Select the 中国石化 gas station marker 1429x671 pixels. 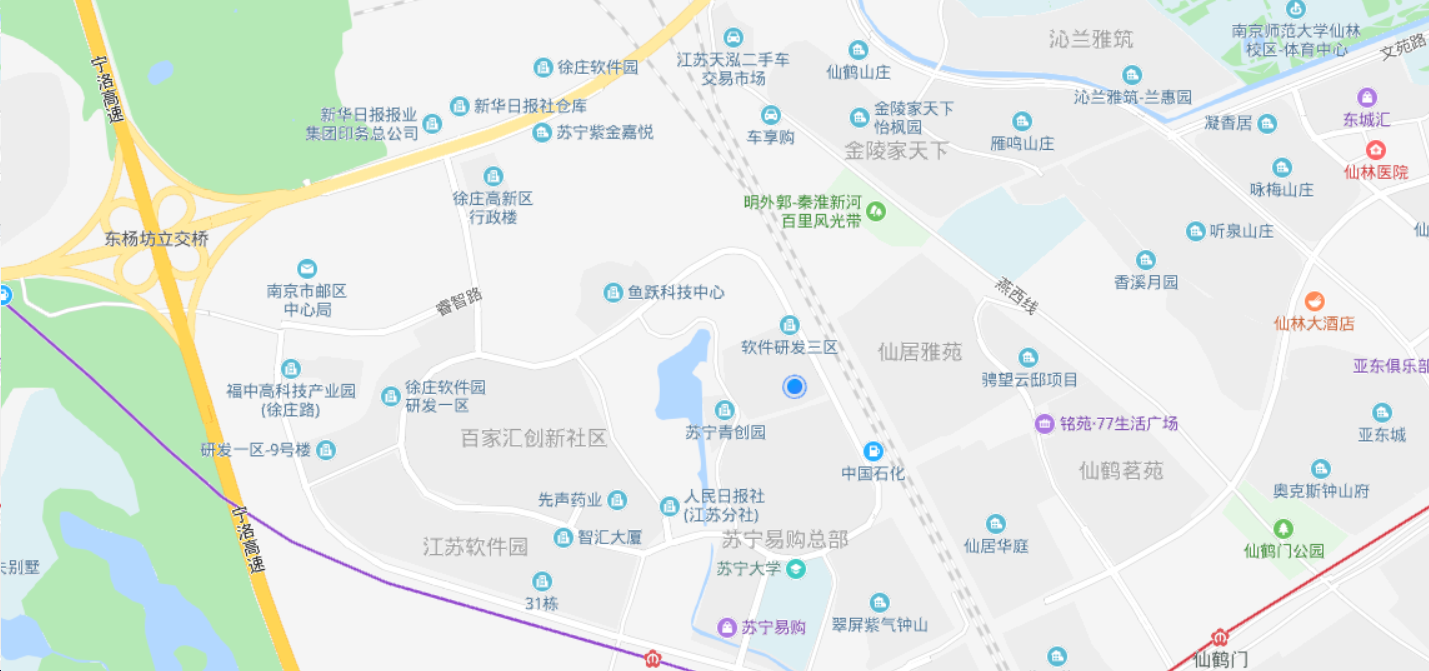[x=873, y=451]
